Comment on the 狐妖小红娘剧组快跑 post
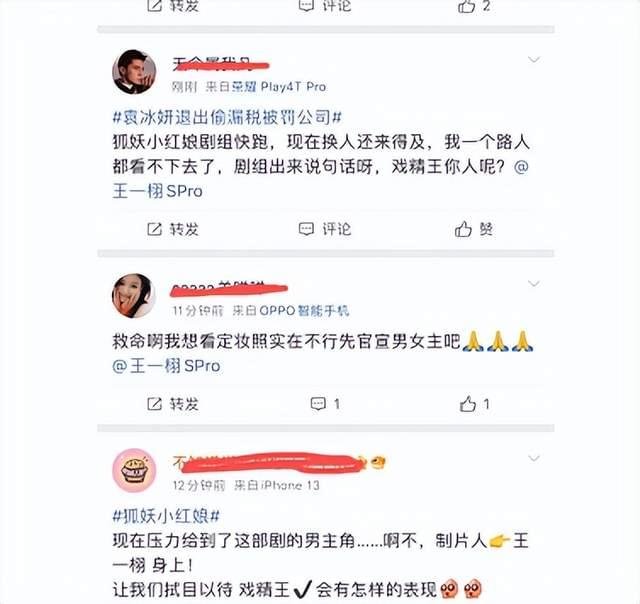Image resolution: width=640 pixels, height=604 pixels. click(326, 229)
